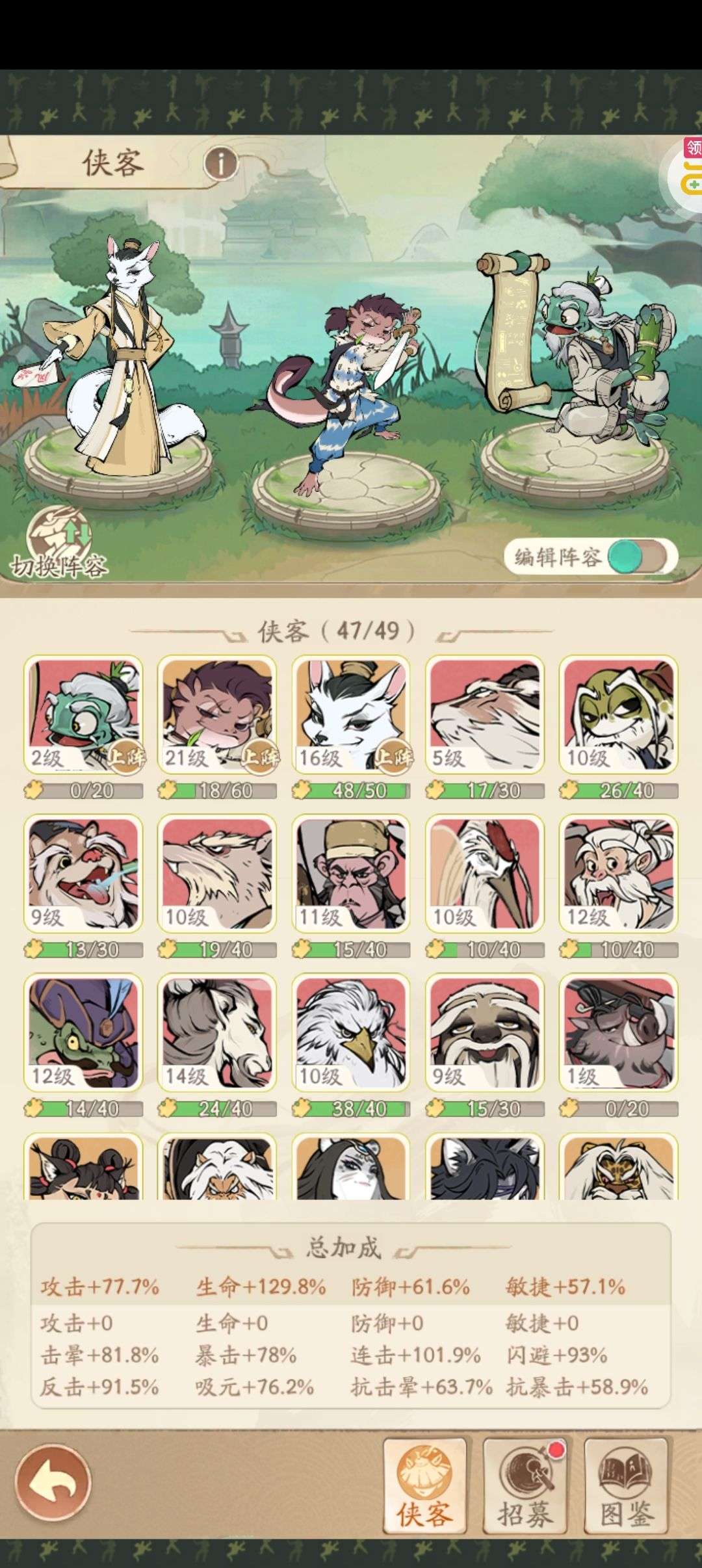Open the frog hero with 26/40
The image size is (702, 1568).
[619, 714]
